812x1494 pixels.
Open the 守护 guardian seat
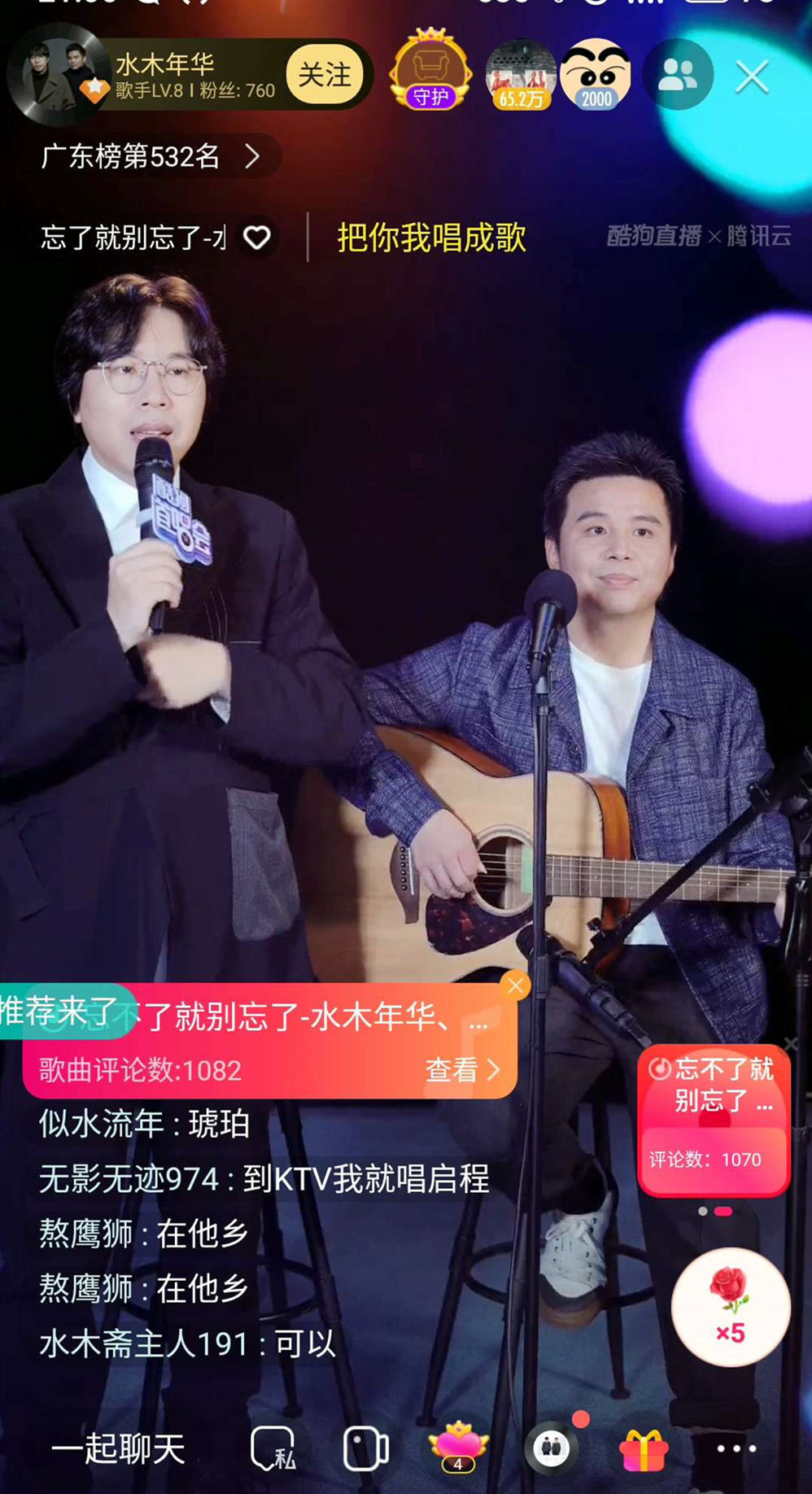click(x=430, y=72)
